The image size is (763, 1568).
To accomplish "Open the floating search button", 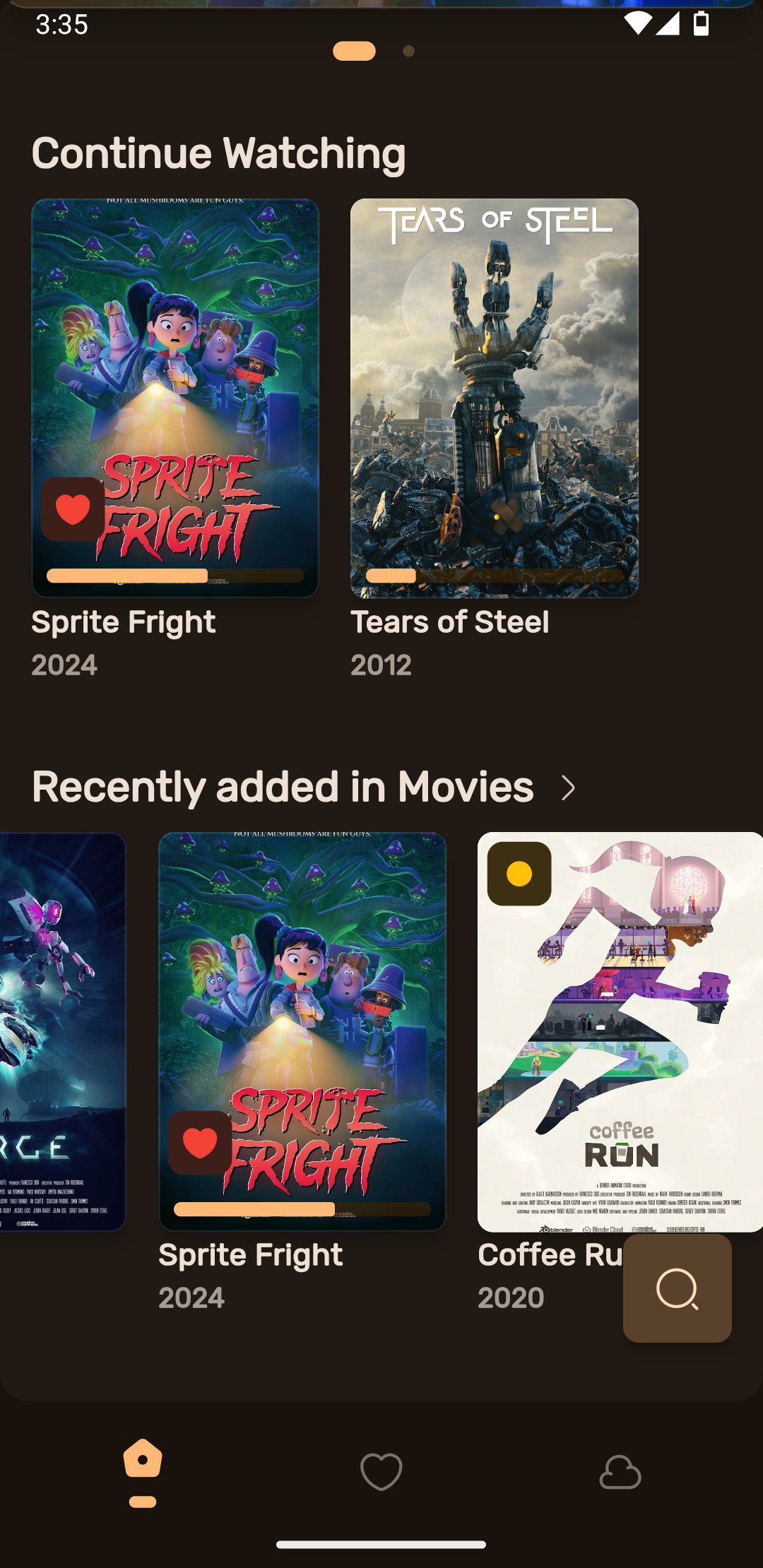I will pyautogui.click(x=677, y=1288).
